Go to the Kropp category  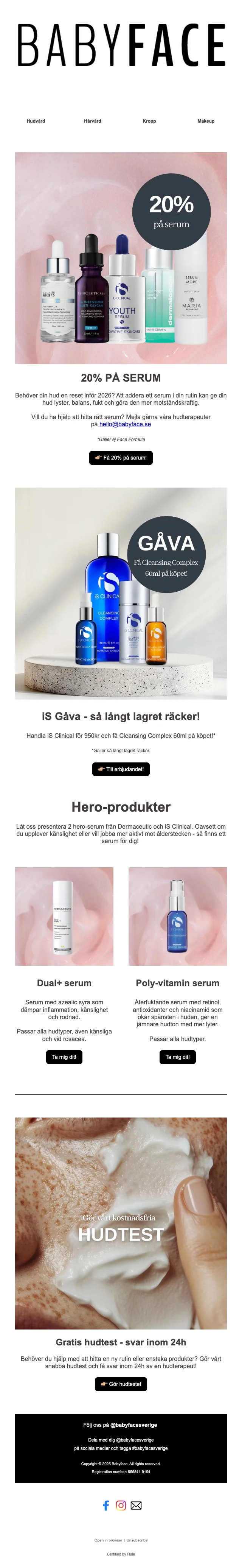point(149,121)
